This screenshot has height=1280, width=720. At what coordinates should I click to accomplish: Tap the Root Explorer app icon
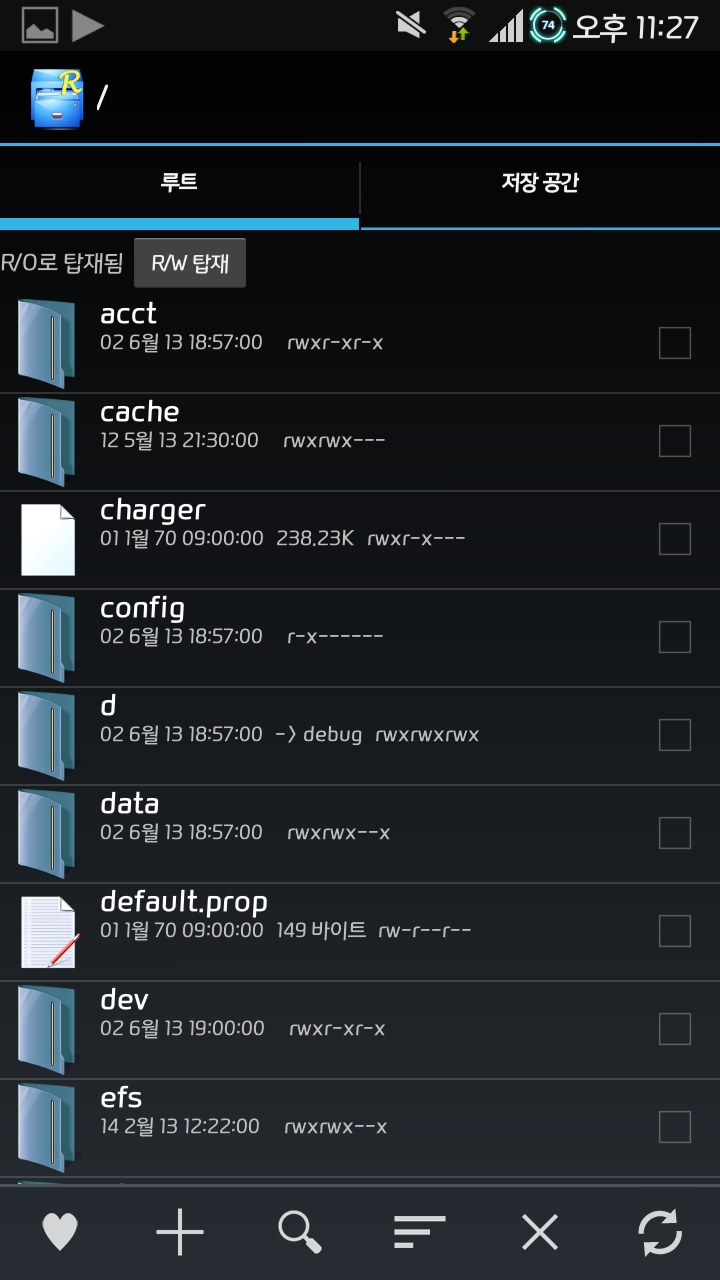coord(56,98)
